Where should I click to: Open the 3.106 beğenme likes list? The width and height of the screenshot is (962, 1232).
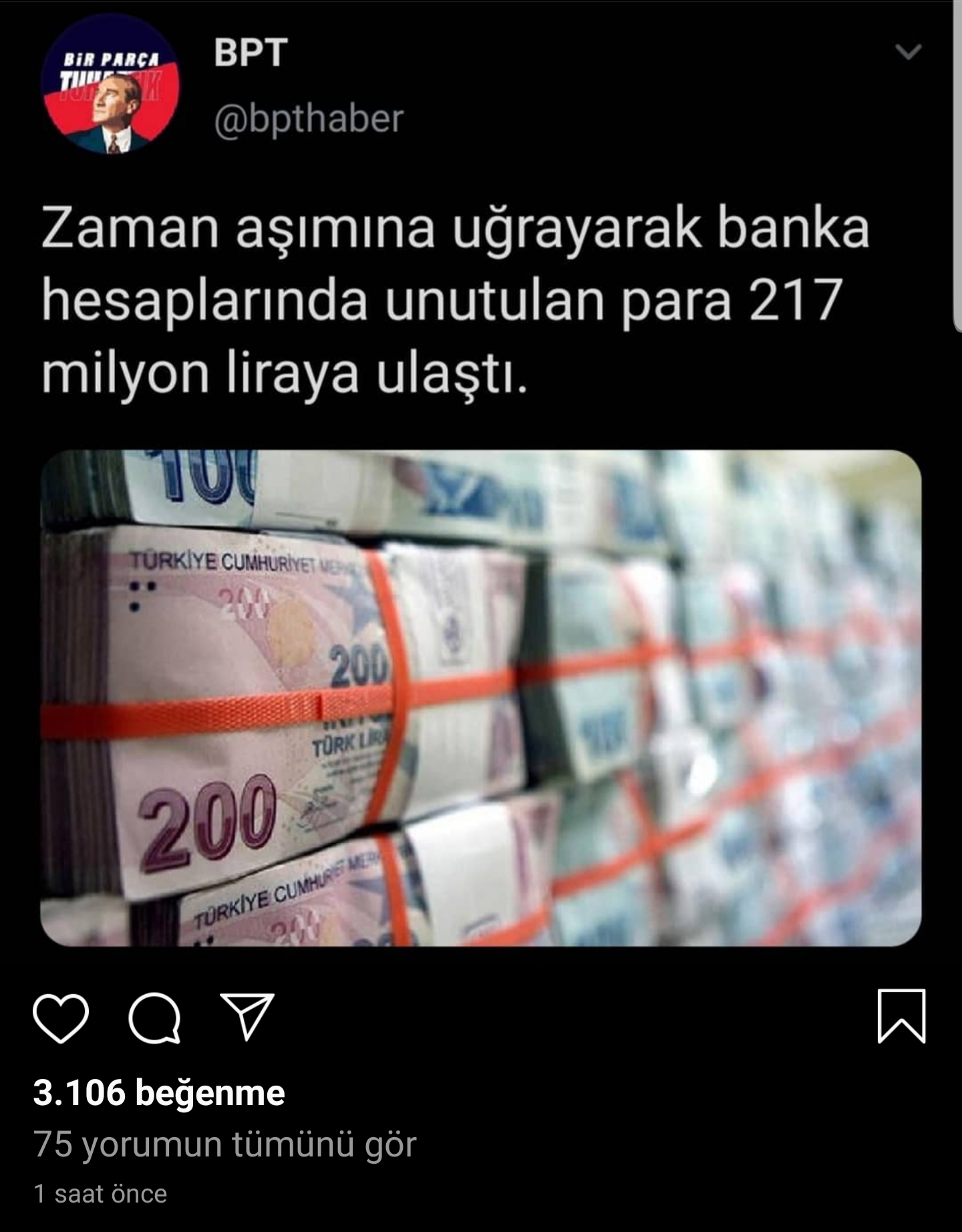(x=159, y=1093)
